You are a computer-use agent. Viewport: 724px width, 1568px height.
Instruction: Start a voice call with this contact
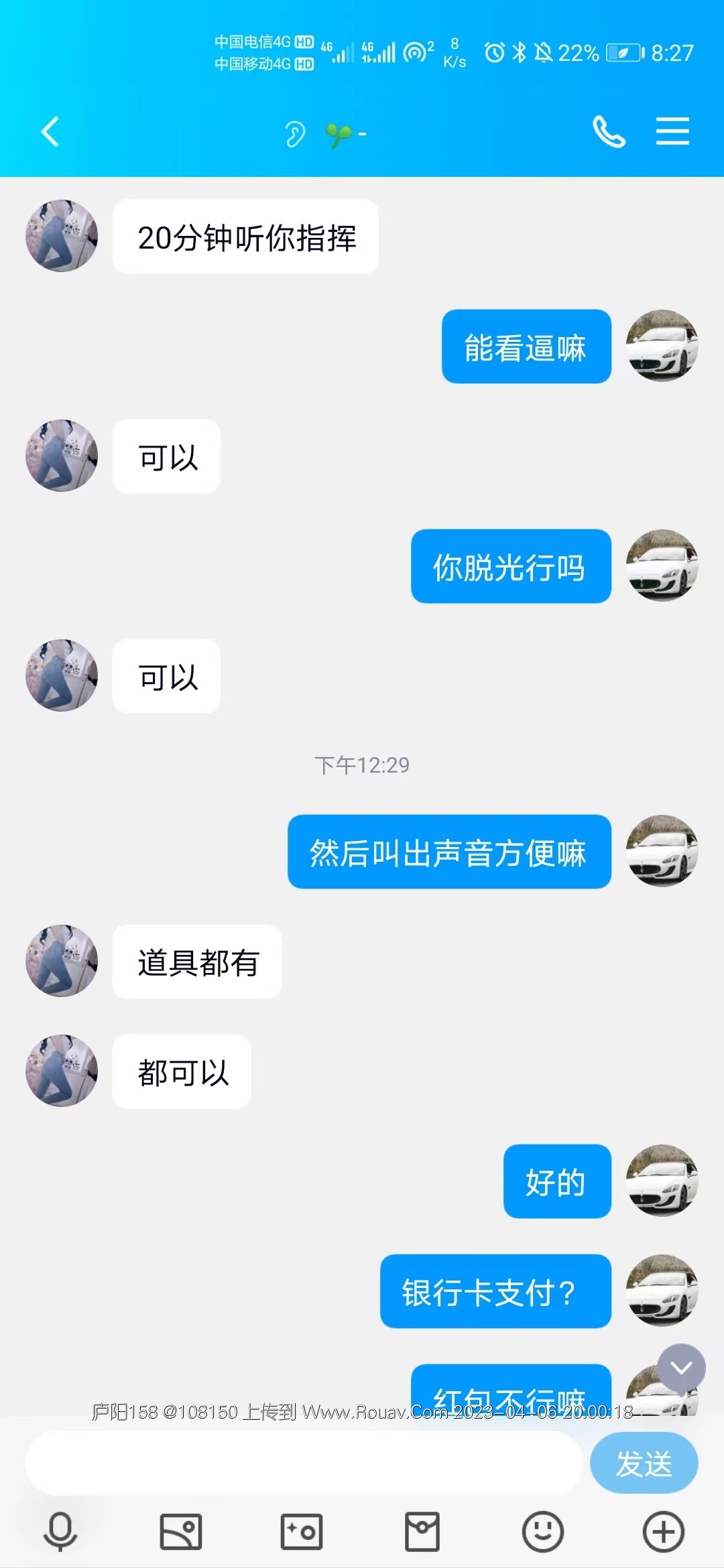[609, 131]
